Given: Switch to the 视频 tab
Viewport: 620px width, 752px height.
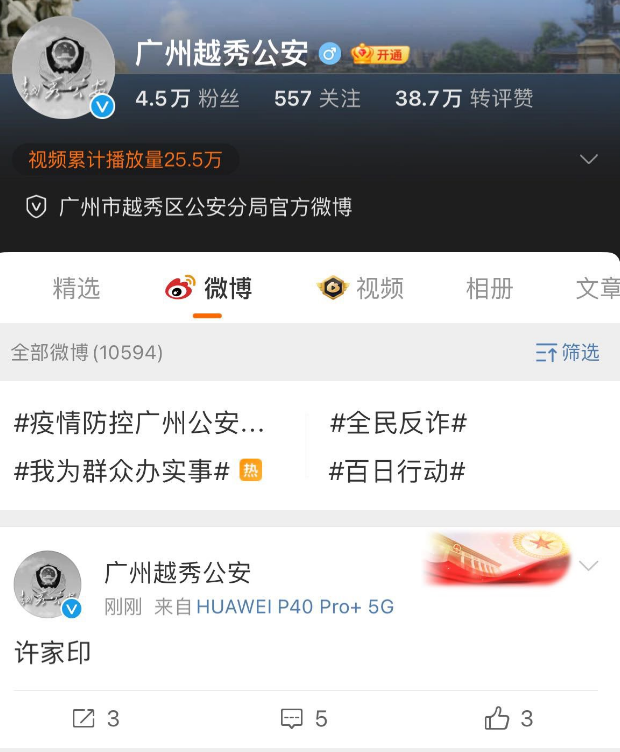Looking at the screenshot, I should click(x=360, y=289).
